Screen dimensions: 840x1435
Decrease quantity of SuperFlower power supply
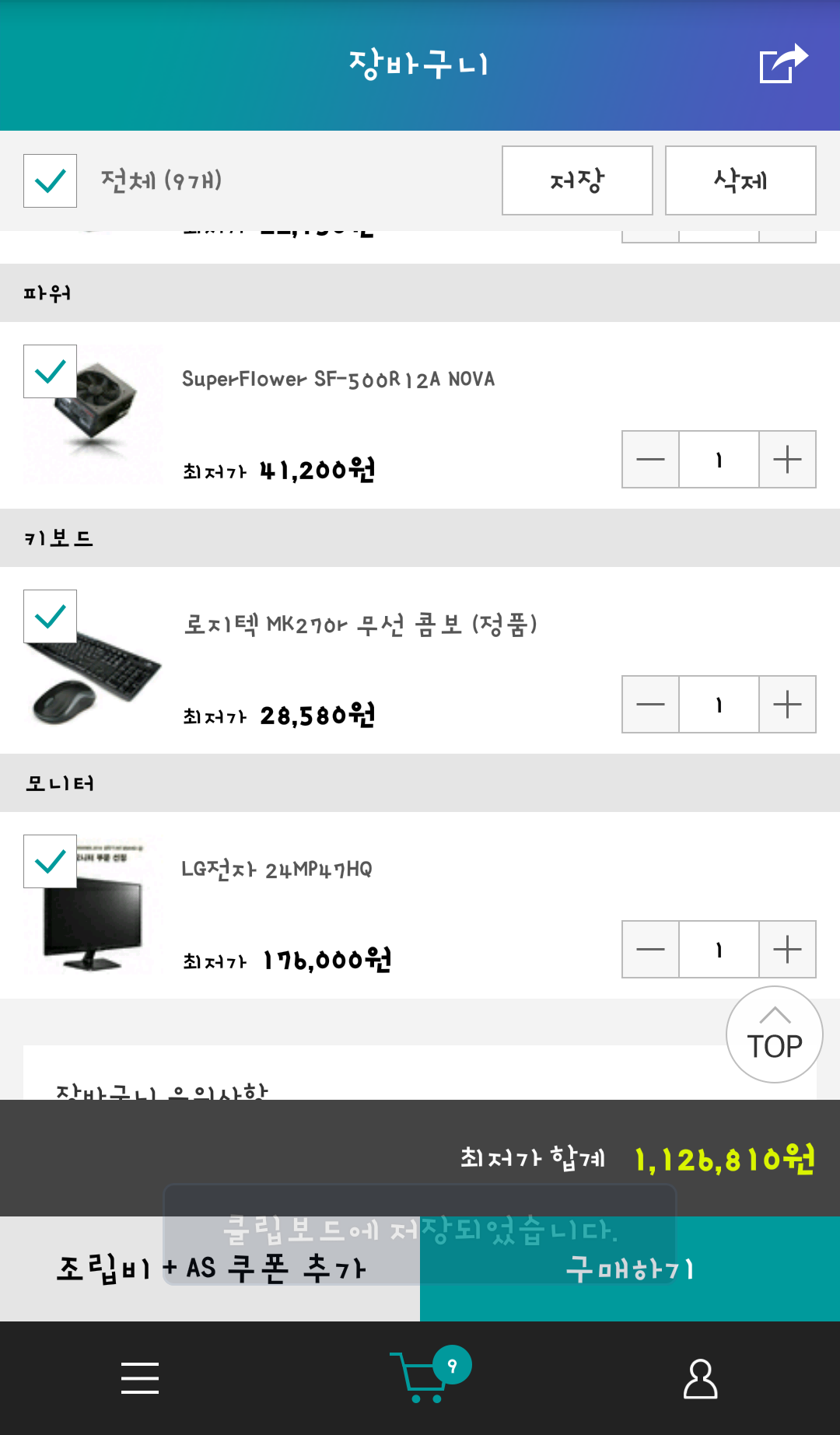[650, 460]
